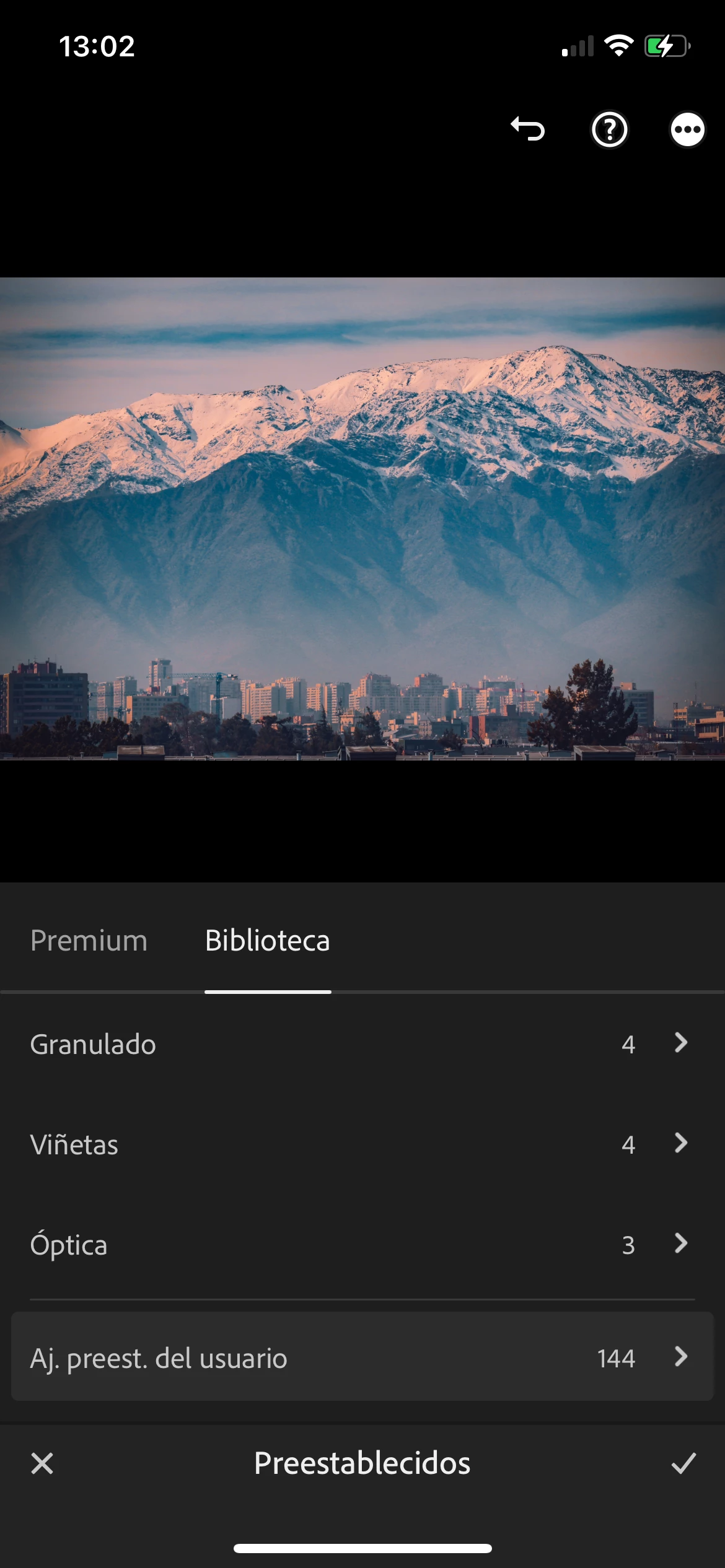Cancel the Preestablecidos panel with X
This screenshot has height=1568, width=725.
pos(42,1463)
